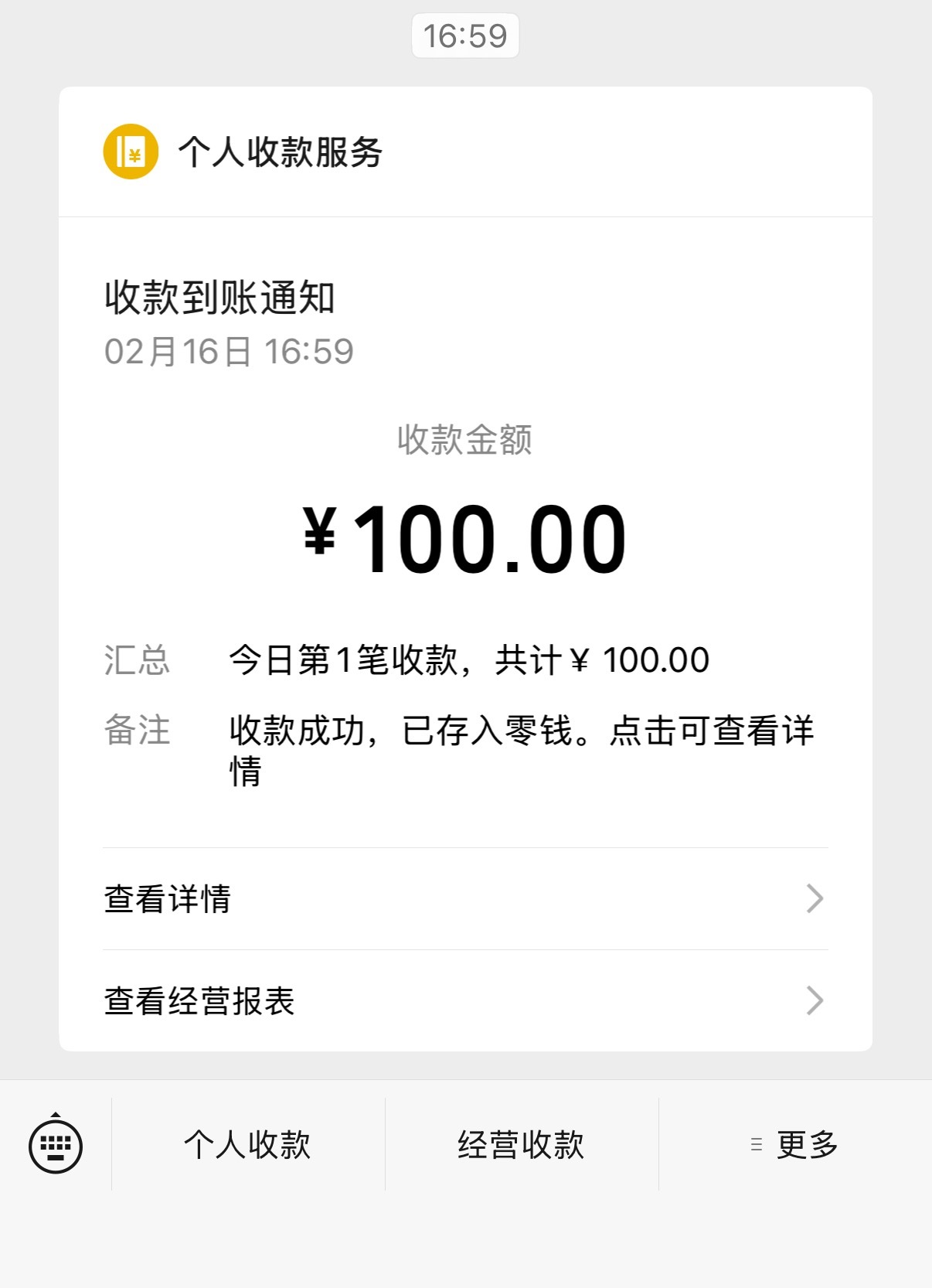
Task: Tap the yellow payment service account icon
Action: [131, 152]
